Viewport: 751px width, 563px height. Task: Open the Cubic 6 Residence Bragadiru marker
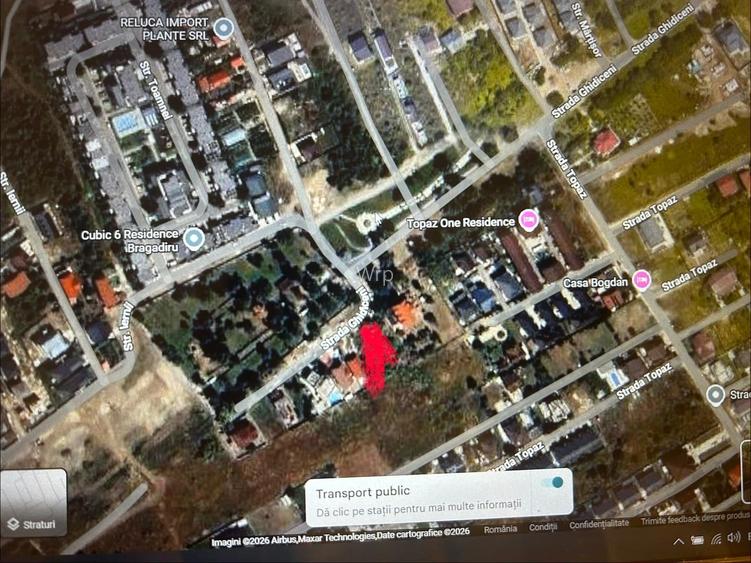tap(195, 238)
